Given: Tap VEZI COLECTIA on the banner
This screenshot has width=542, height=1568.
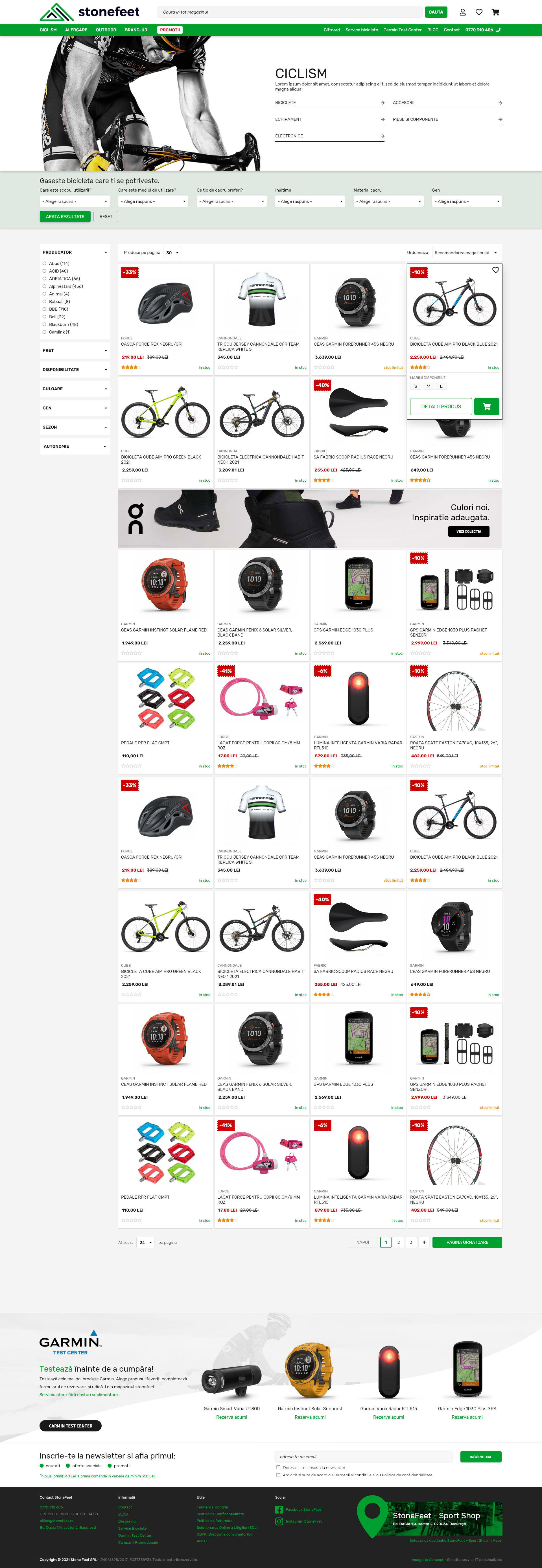Looking at the screenshot, I should (468, 531).
